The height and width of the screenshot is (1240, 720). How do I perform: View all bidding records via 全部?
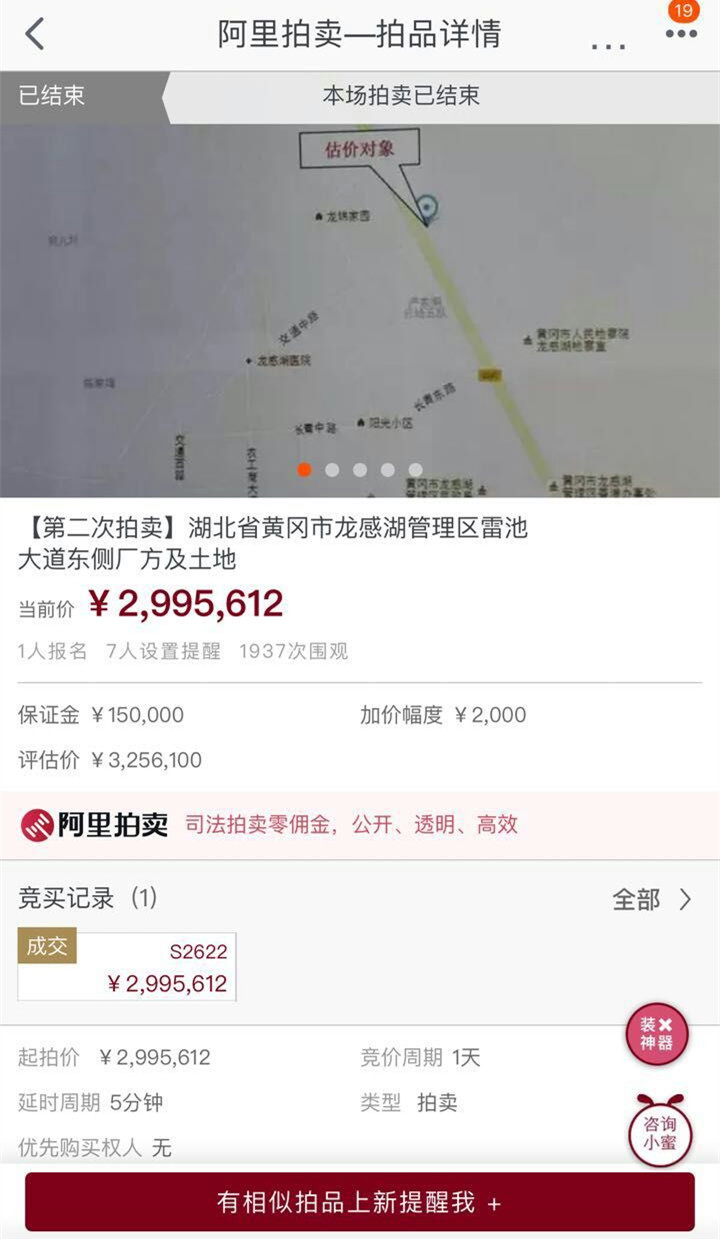pos(651,899)
